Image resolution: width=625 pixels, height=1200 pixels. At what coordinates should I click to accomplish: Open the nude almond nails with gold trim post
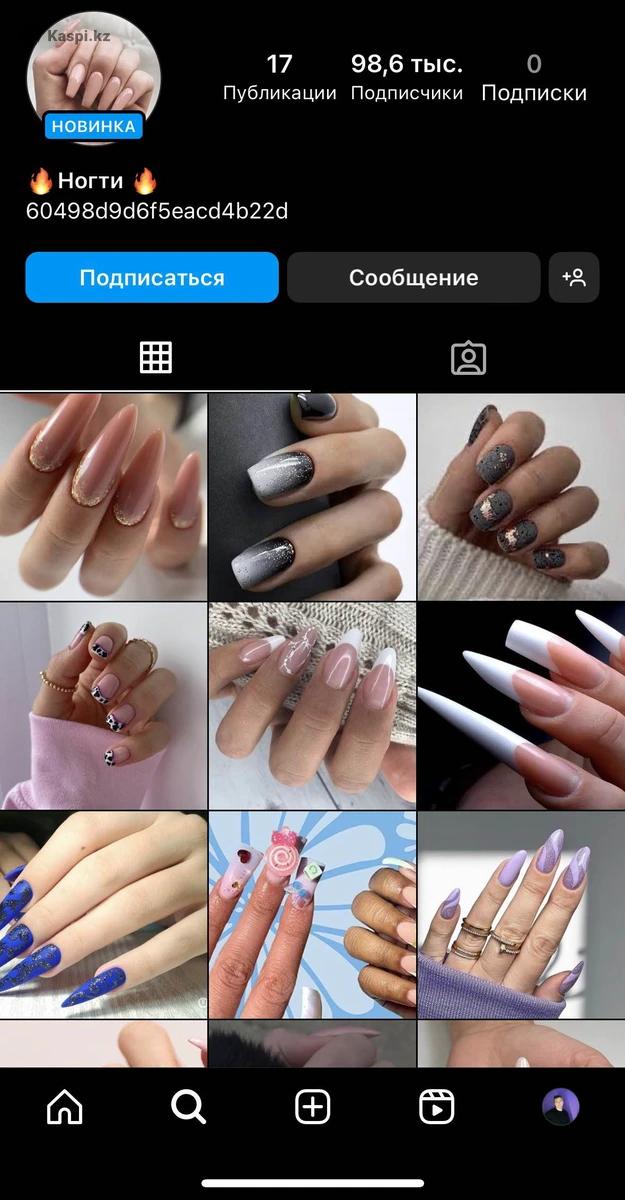pyautogui.click(x=103, y=496)
